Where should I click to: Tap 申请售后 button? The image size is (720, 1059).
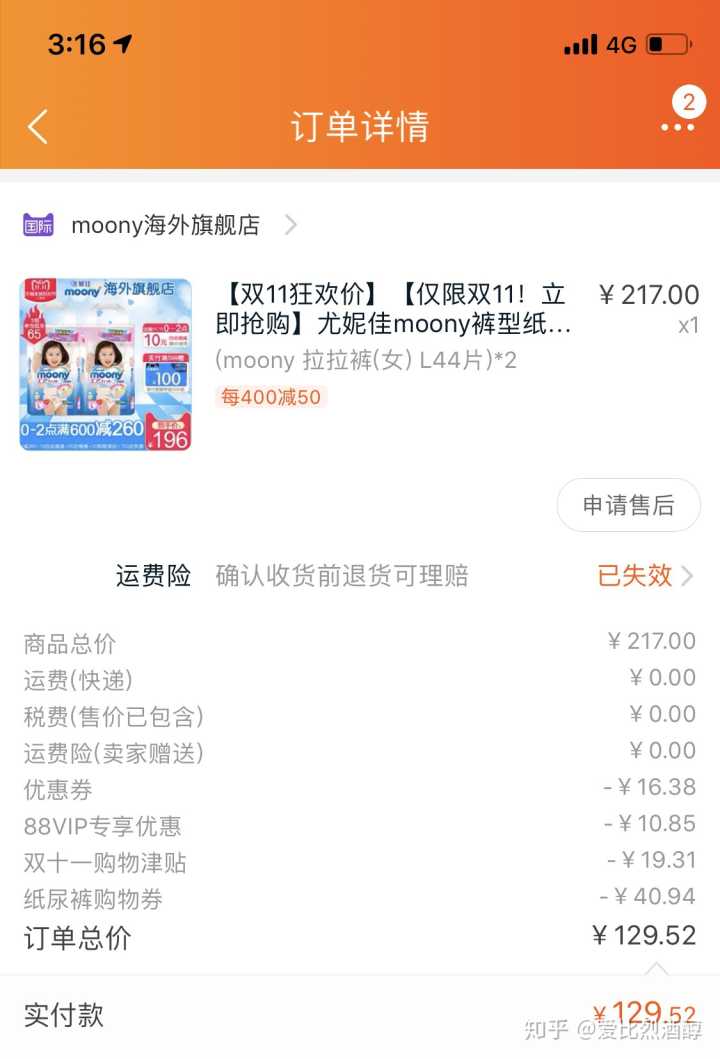tap(628, 505)
